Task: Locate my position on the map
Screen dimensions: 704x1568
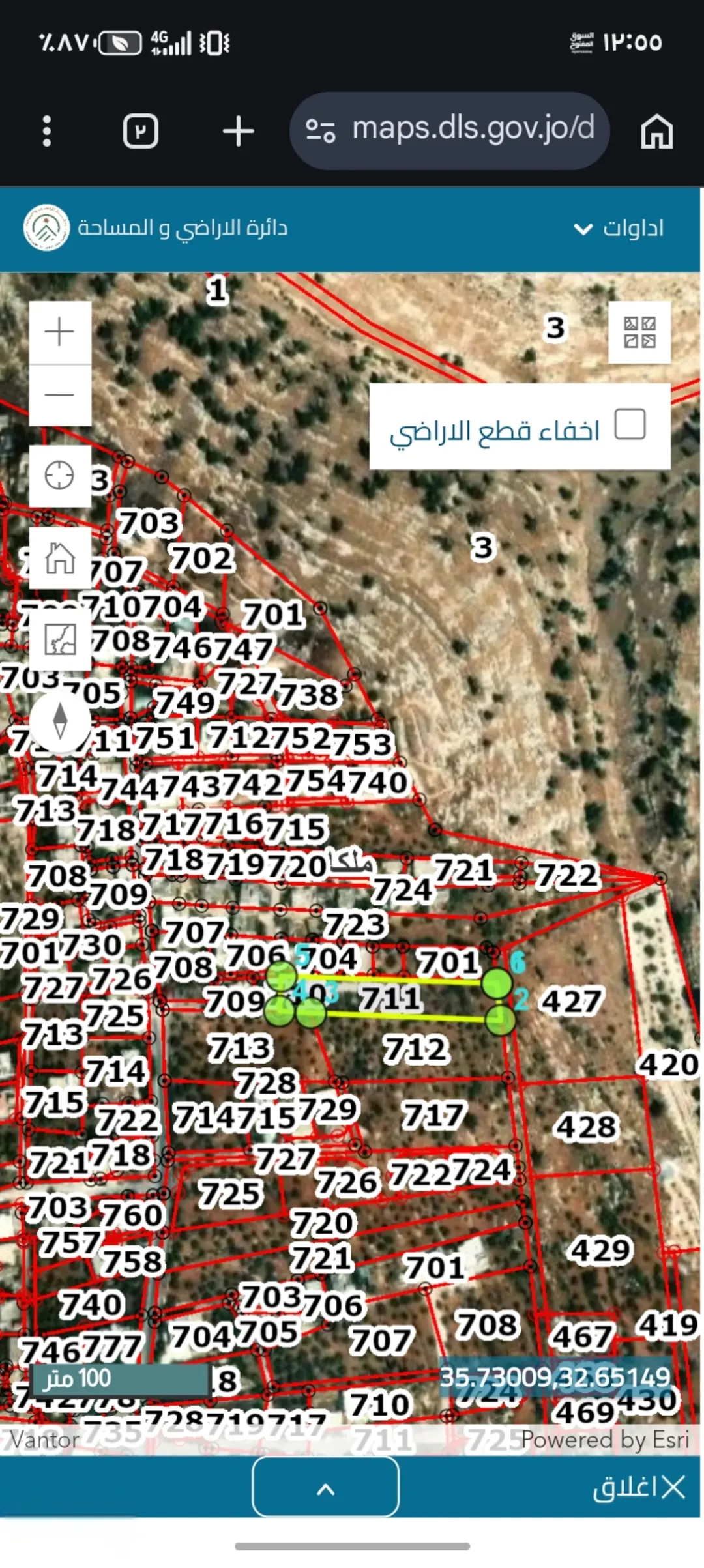Action: (x=60, y=476)
